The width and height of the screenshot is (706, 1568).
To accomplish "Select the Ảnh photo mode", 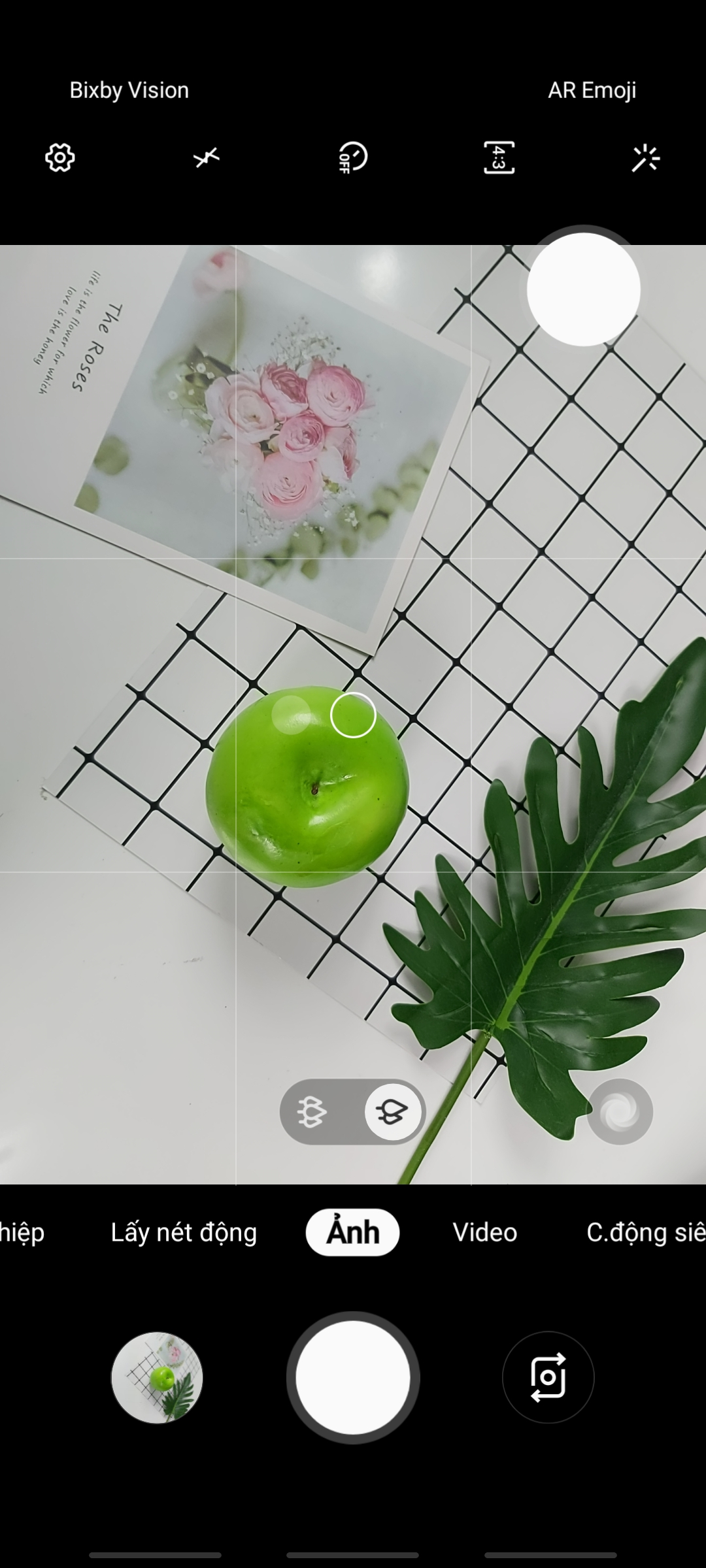I will 353,1232.
